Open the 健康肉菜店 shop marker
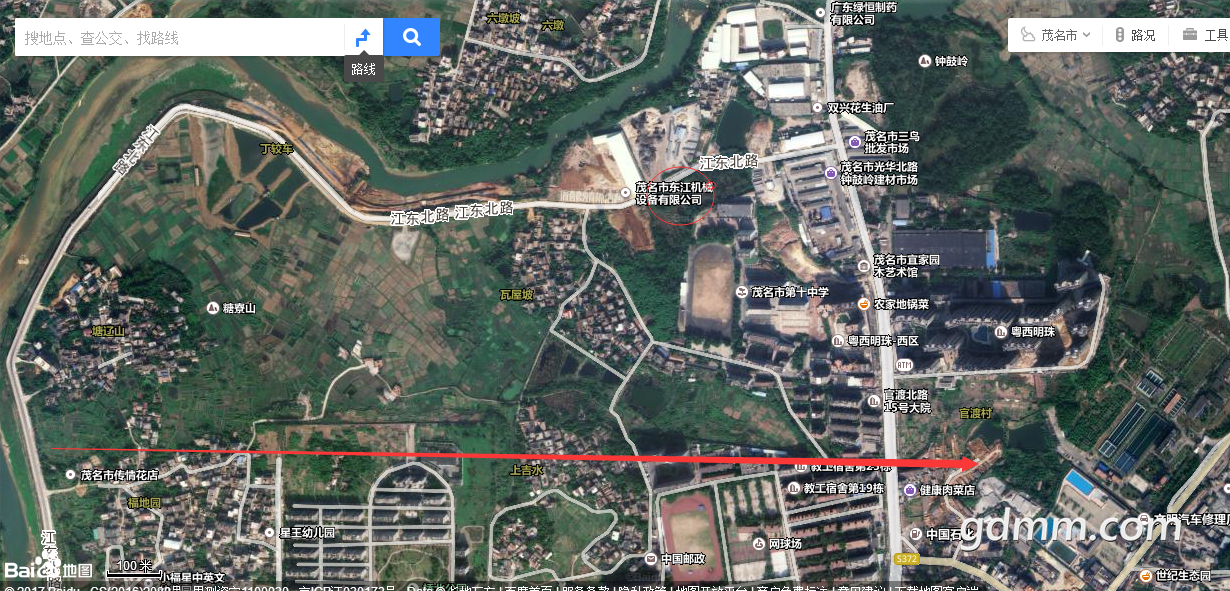 (909, 490)
